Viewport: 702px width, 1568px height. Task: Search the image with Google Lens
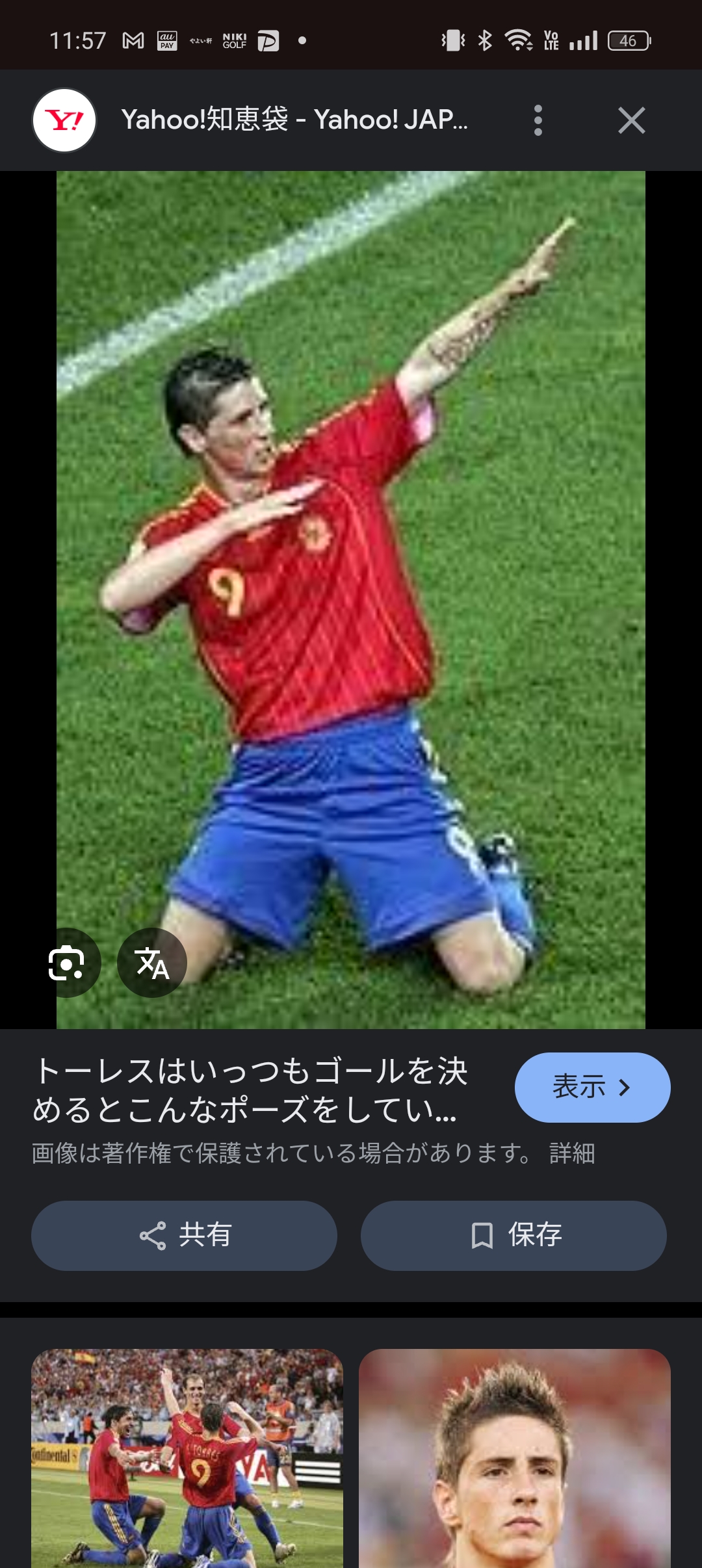(66, 963)
